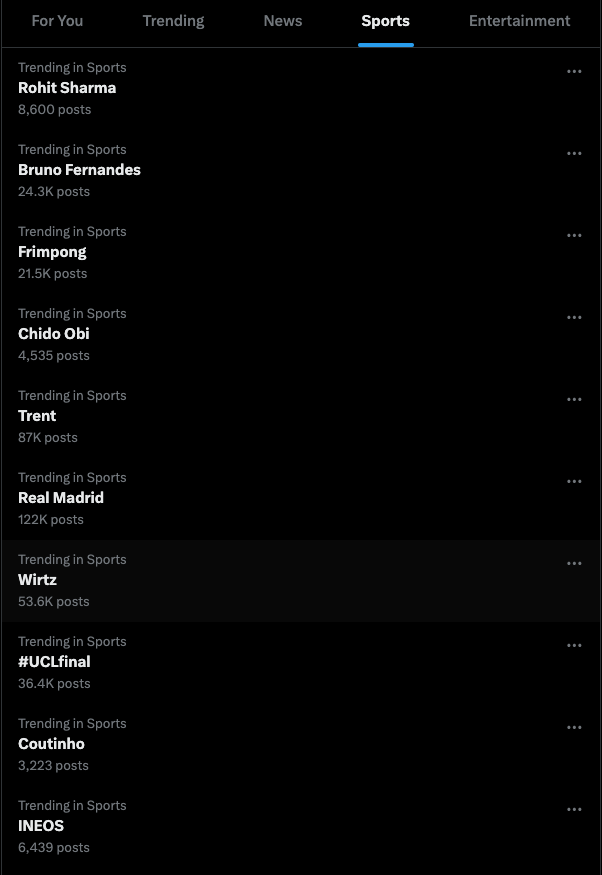Open more options beside INEOS trend
This screenshot has height=875, width=602.
[x=574, y=810]
